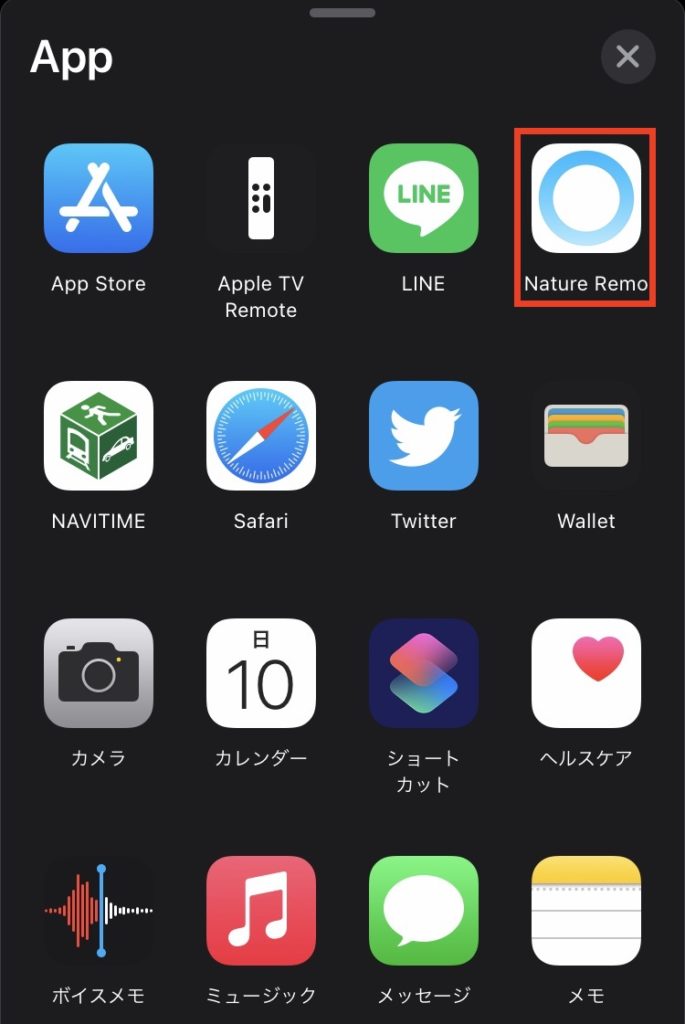
Task: Select the カメラ app
Action: 98,673
